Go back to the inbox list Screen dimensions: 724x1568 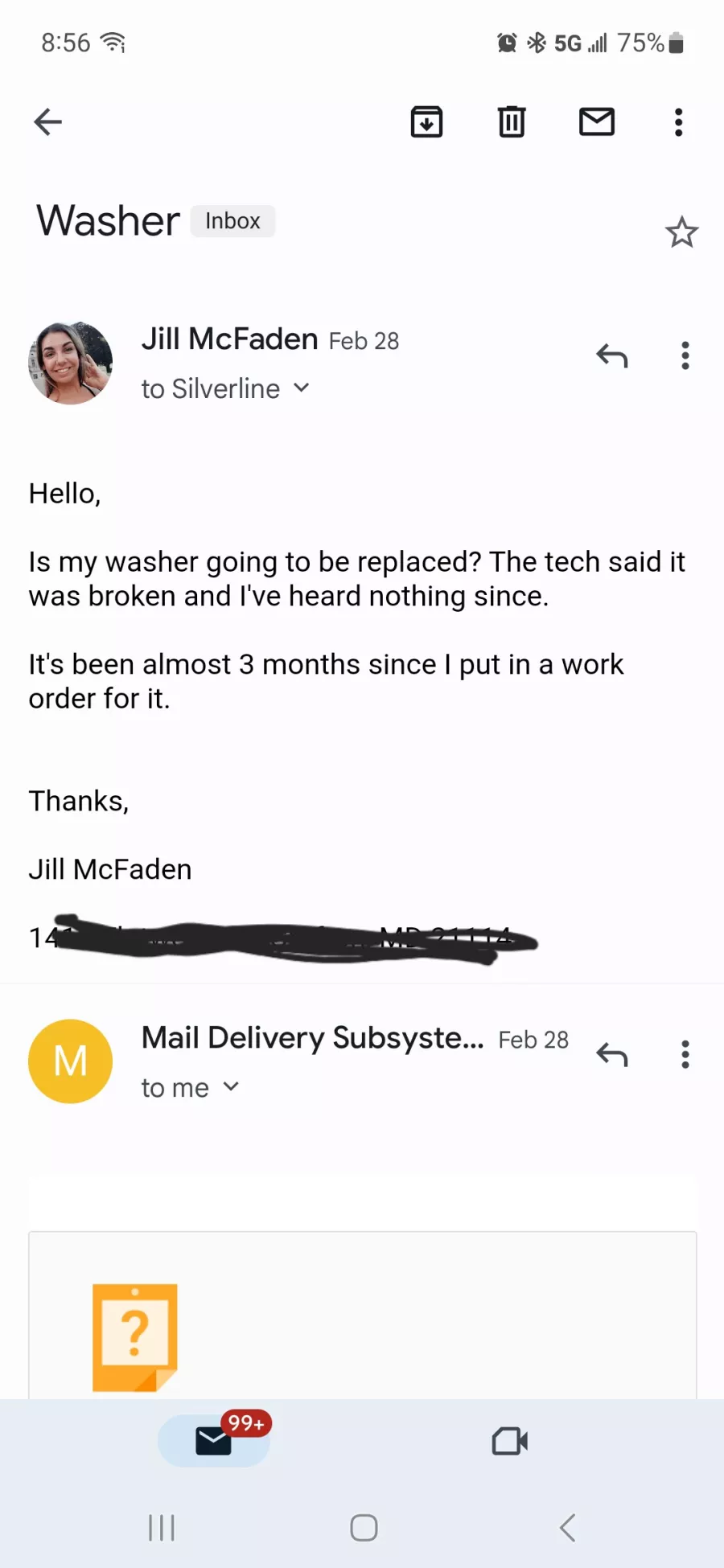point(48,122)
